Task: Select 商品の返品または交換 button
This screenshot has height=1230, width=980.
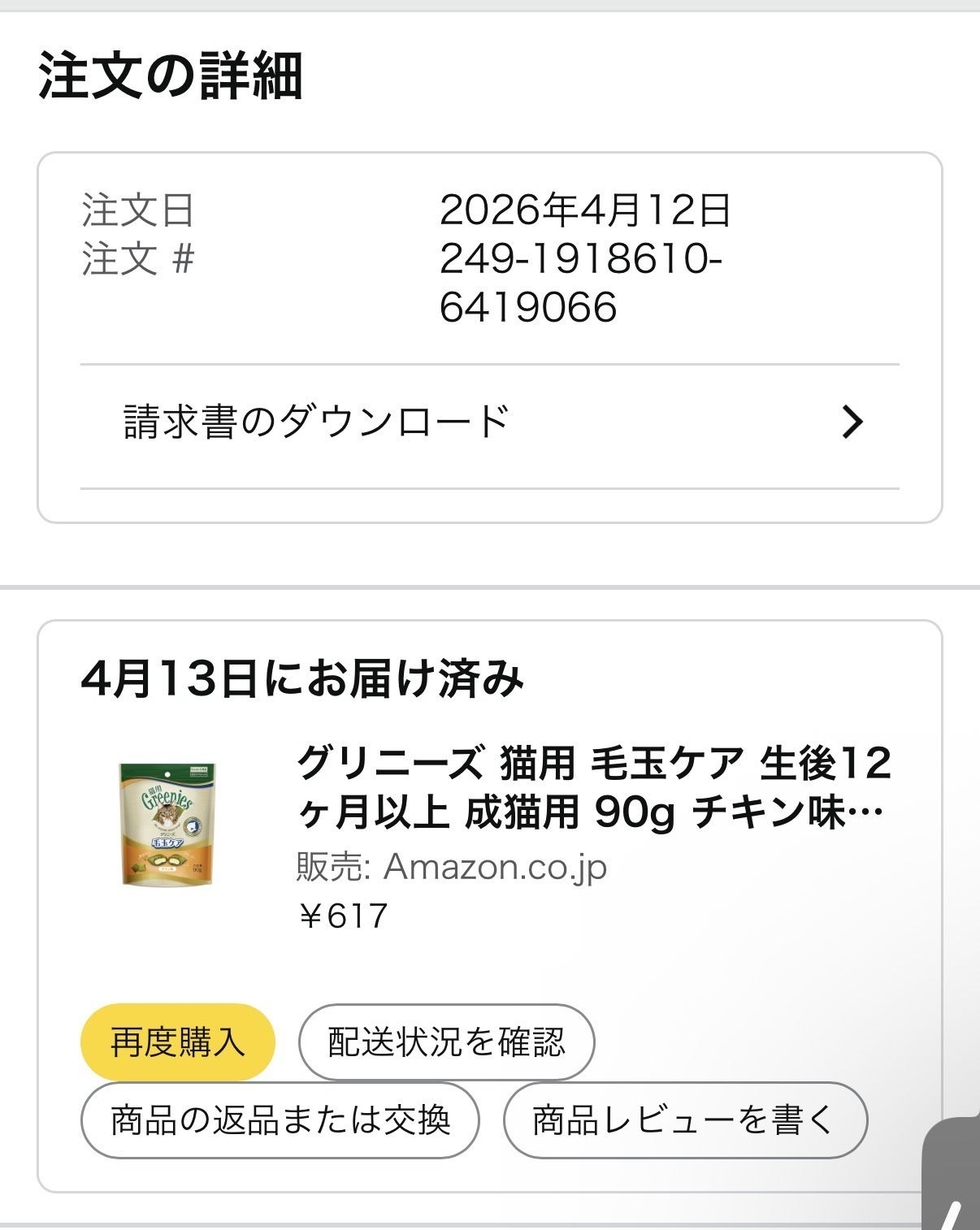Action: coord(280,1120)
